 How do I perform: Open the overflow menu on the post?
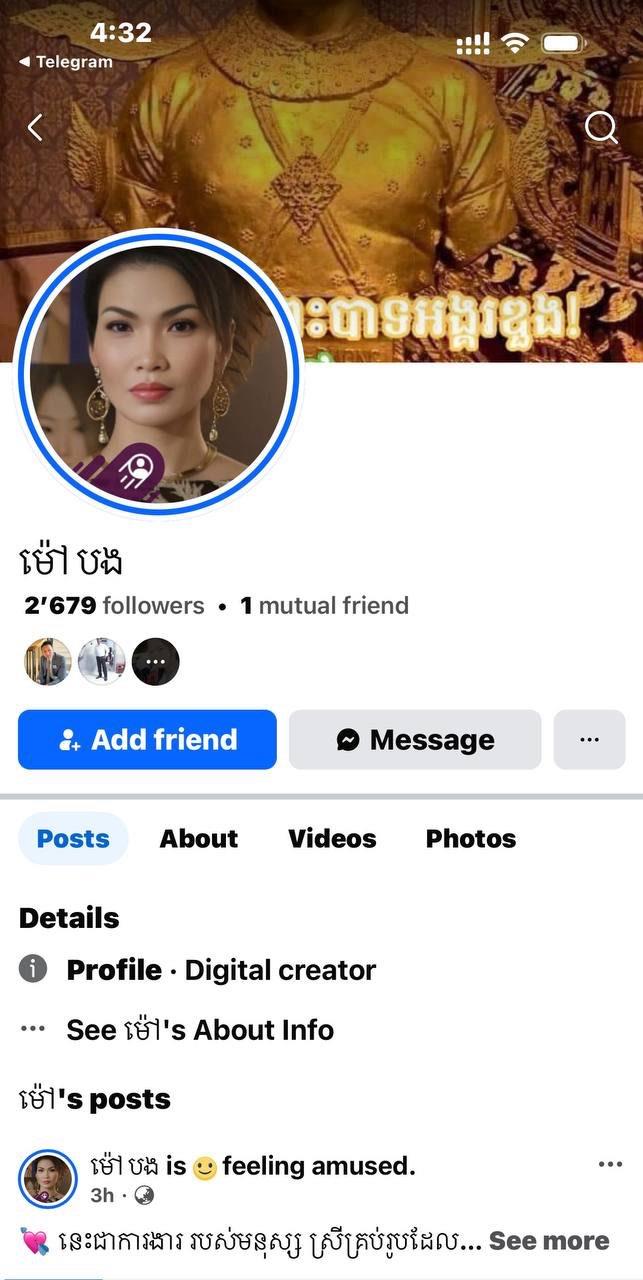pyautogui.click(x=610, y=1164)
